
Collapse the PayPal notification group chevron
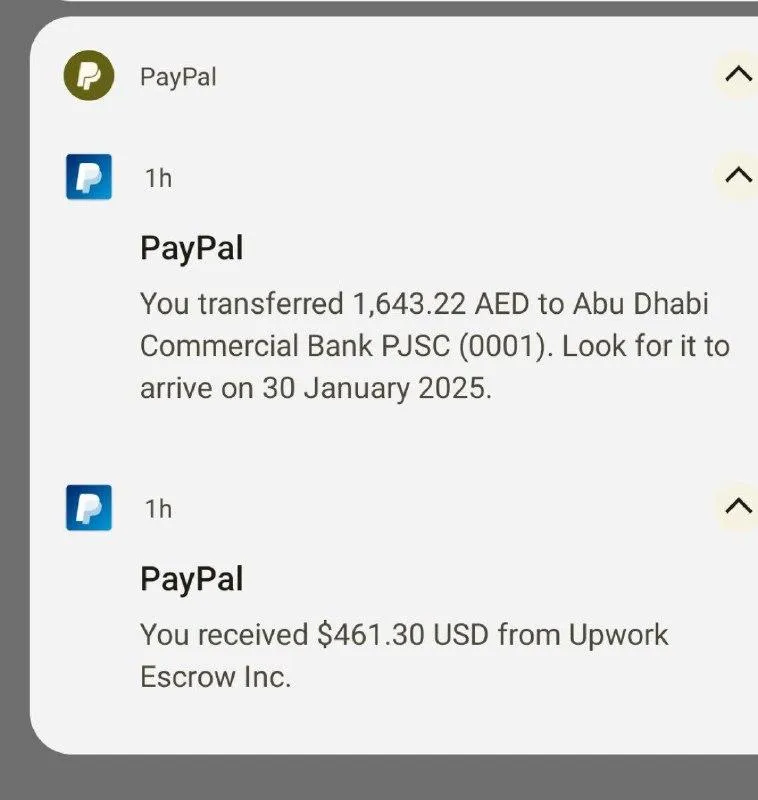point(738,75)
